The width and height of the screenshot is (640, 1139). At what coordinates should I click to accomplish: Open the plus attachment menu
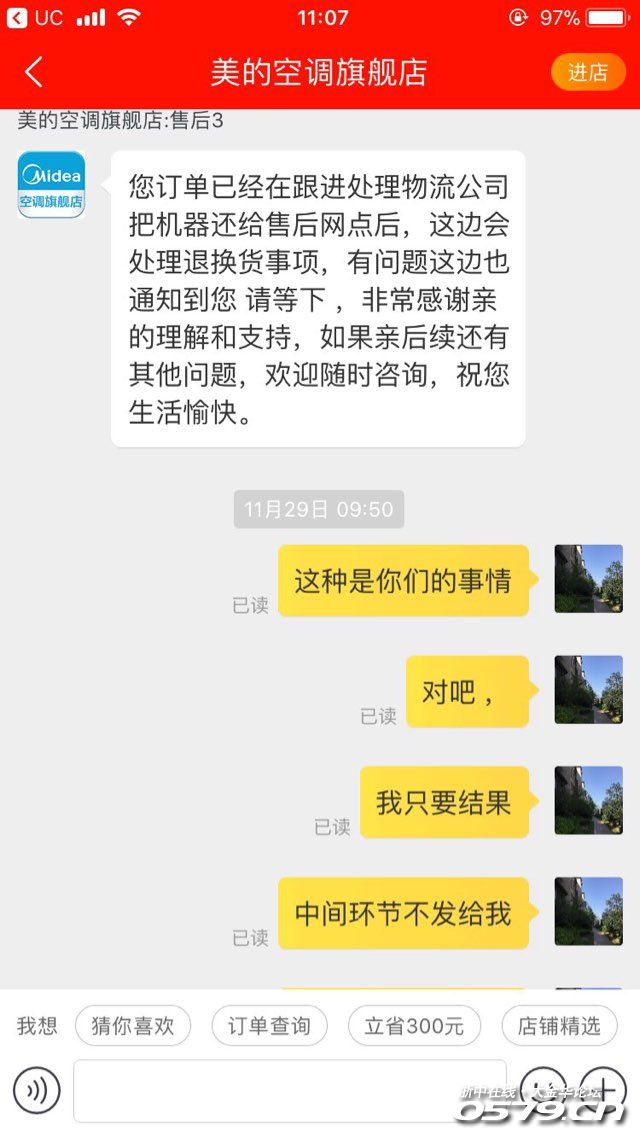(603, 1090)
